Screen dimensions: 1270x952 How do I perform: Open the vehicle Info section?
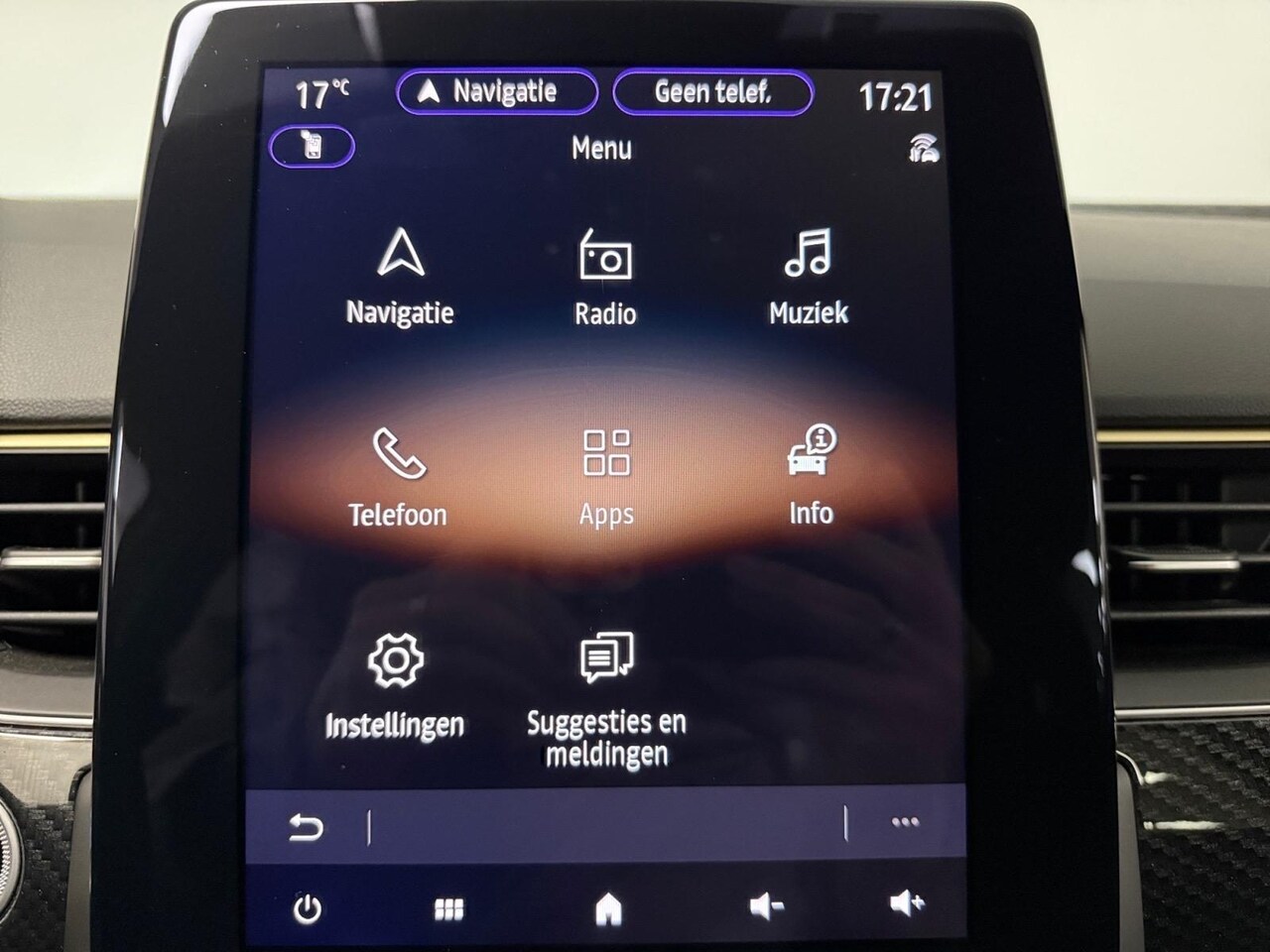point(811,474)
